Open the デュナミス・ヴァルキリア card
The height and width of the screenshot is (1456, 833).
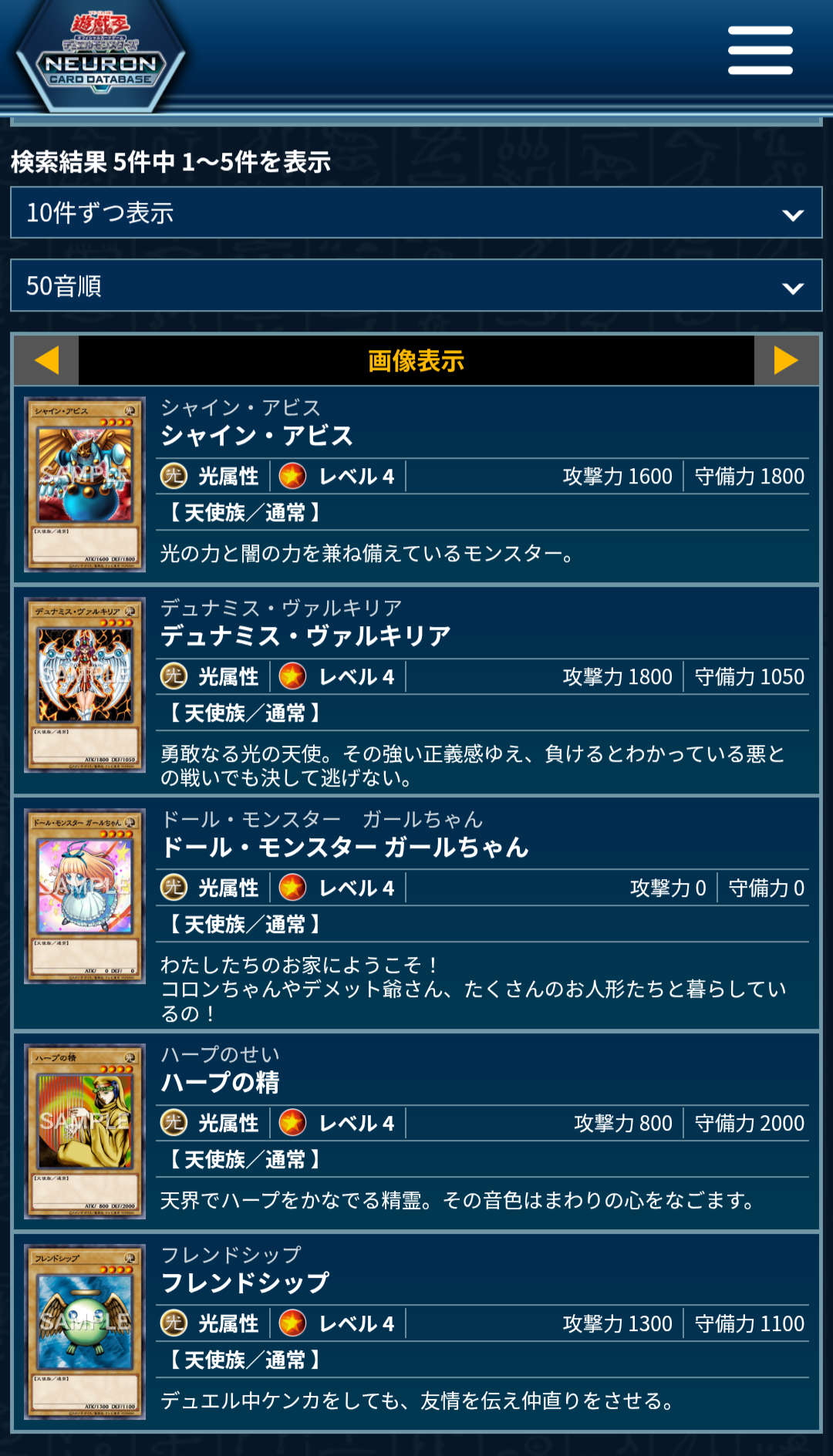[x=305, y=636]
